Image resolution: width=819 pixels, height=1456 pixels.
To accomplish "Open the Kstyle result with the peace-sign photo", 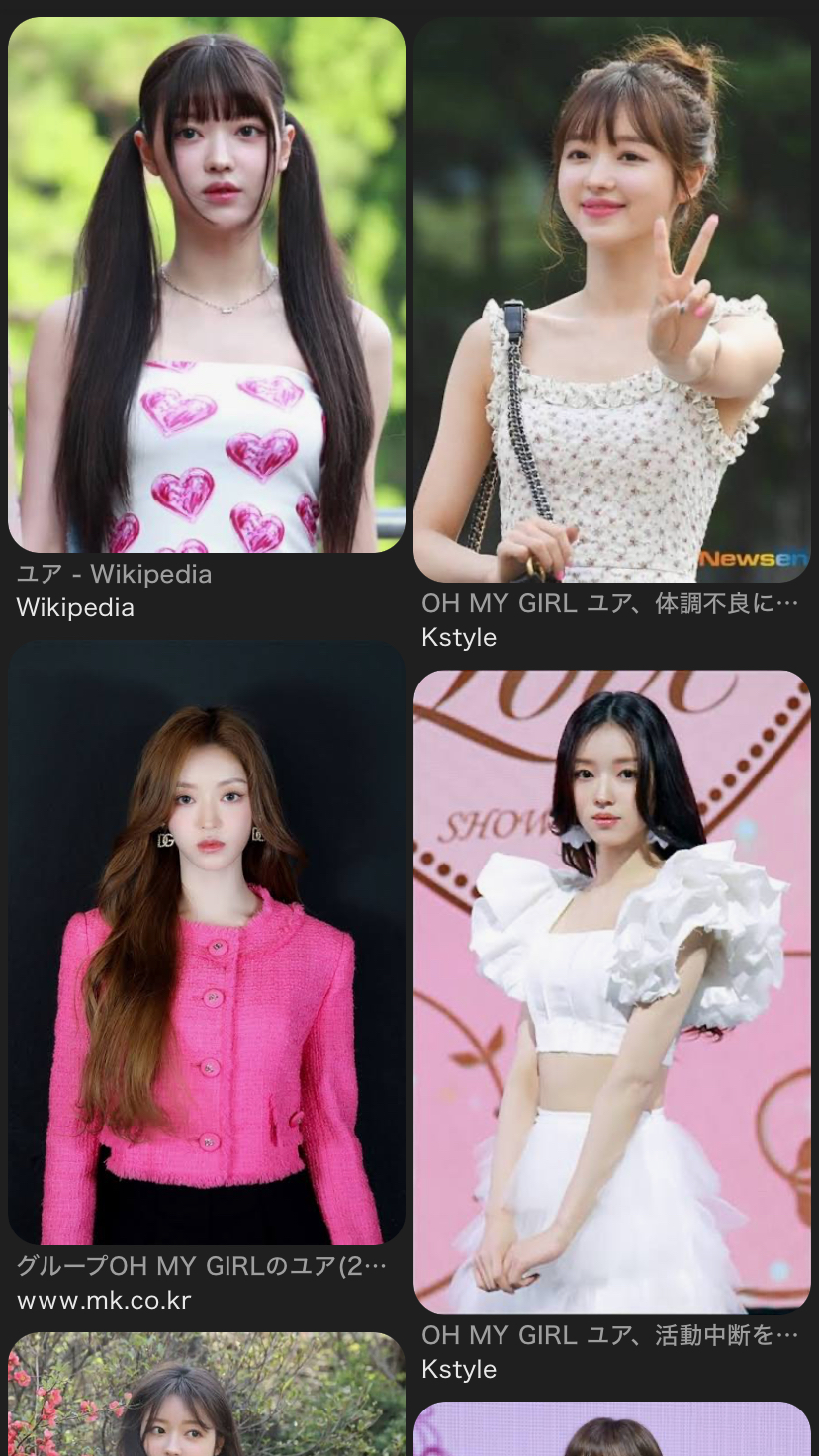I will click(x=611, y=299).
